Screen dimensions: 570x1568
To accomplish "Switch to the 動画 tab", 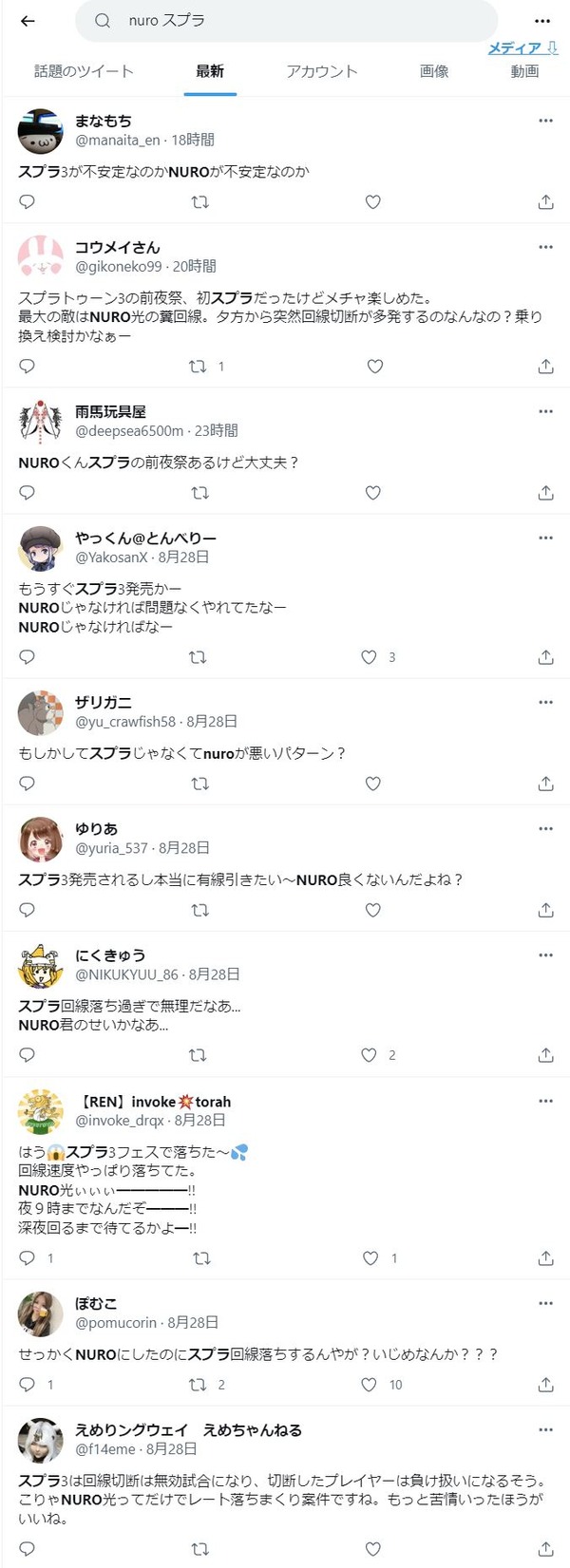I will point(524,71).
